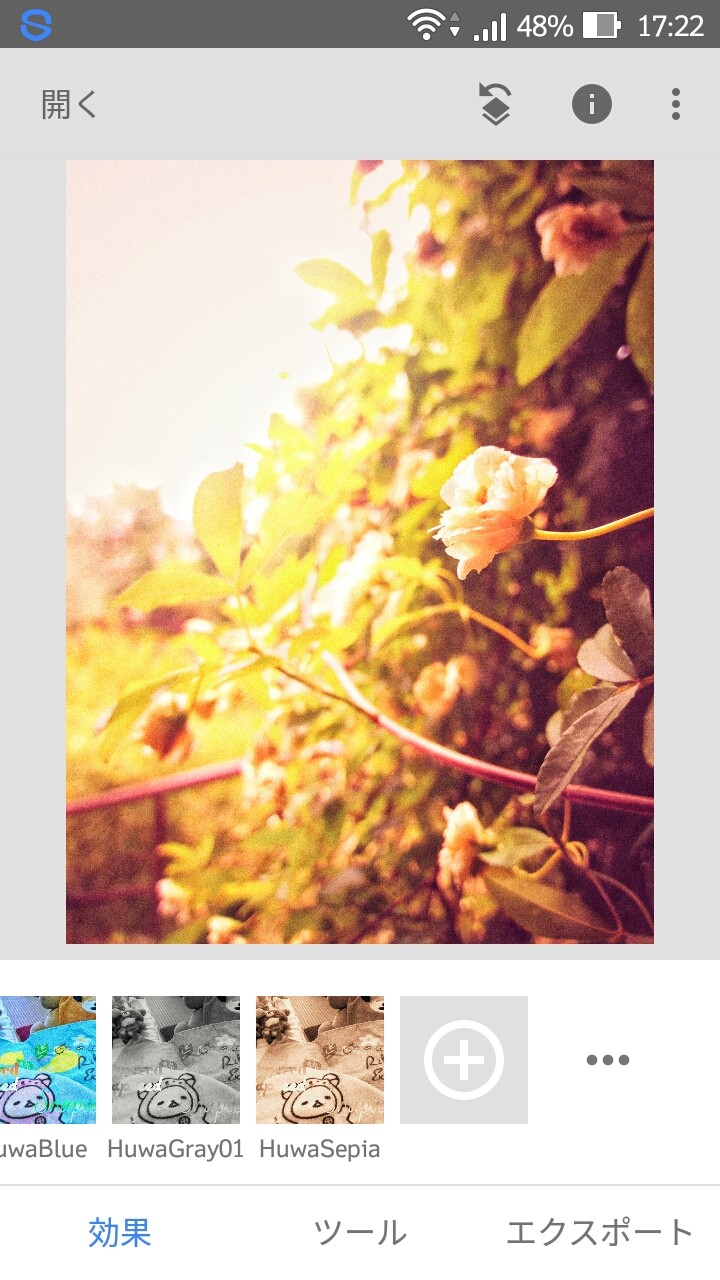Switch to the ツール tab

[x=360, y=1232]
